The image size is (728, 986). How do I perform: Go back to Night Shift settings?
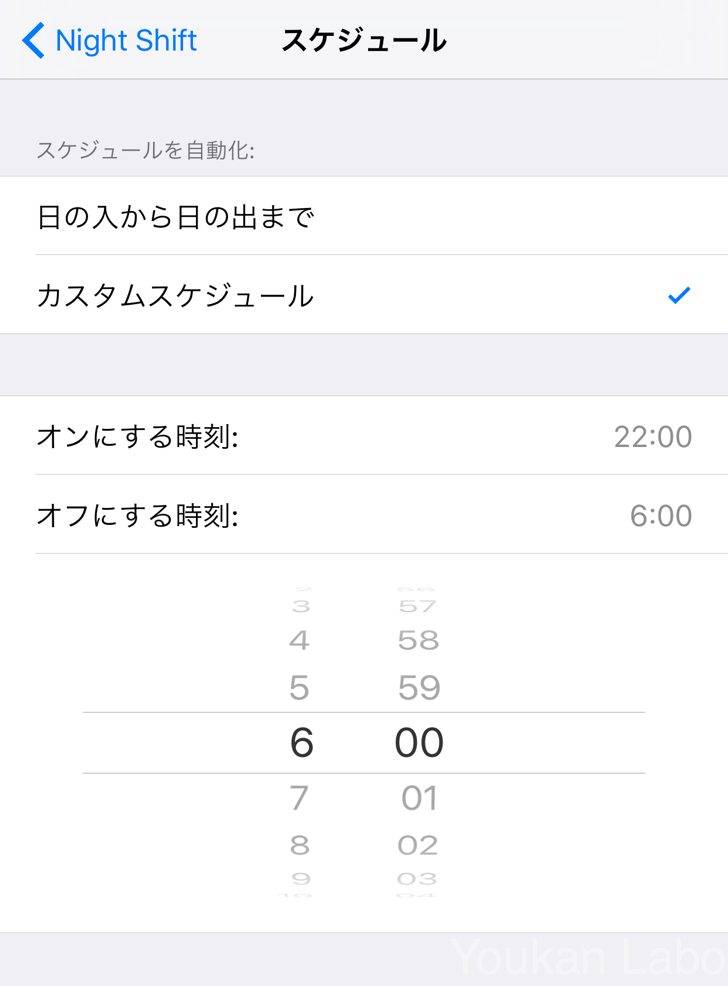click(109, 41)
